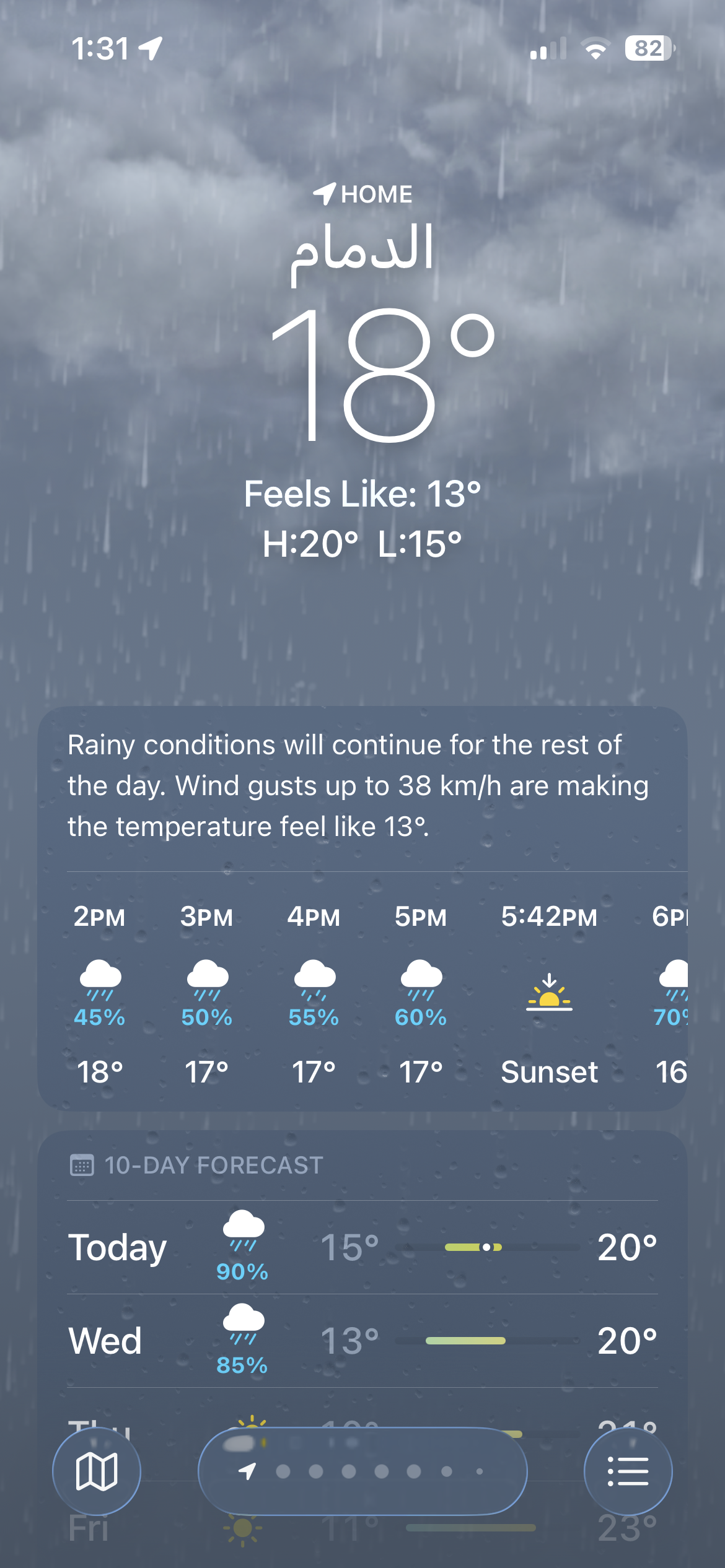
Task: Open the 4PM hourly forecast
Action: [x=314, y=993]
